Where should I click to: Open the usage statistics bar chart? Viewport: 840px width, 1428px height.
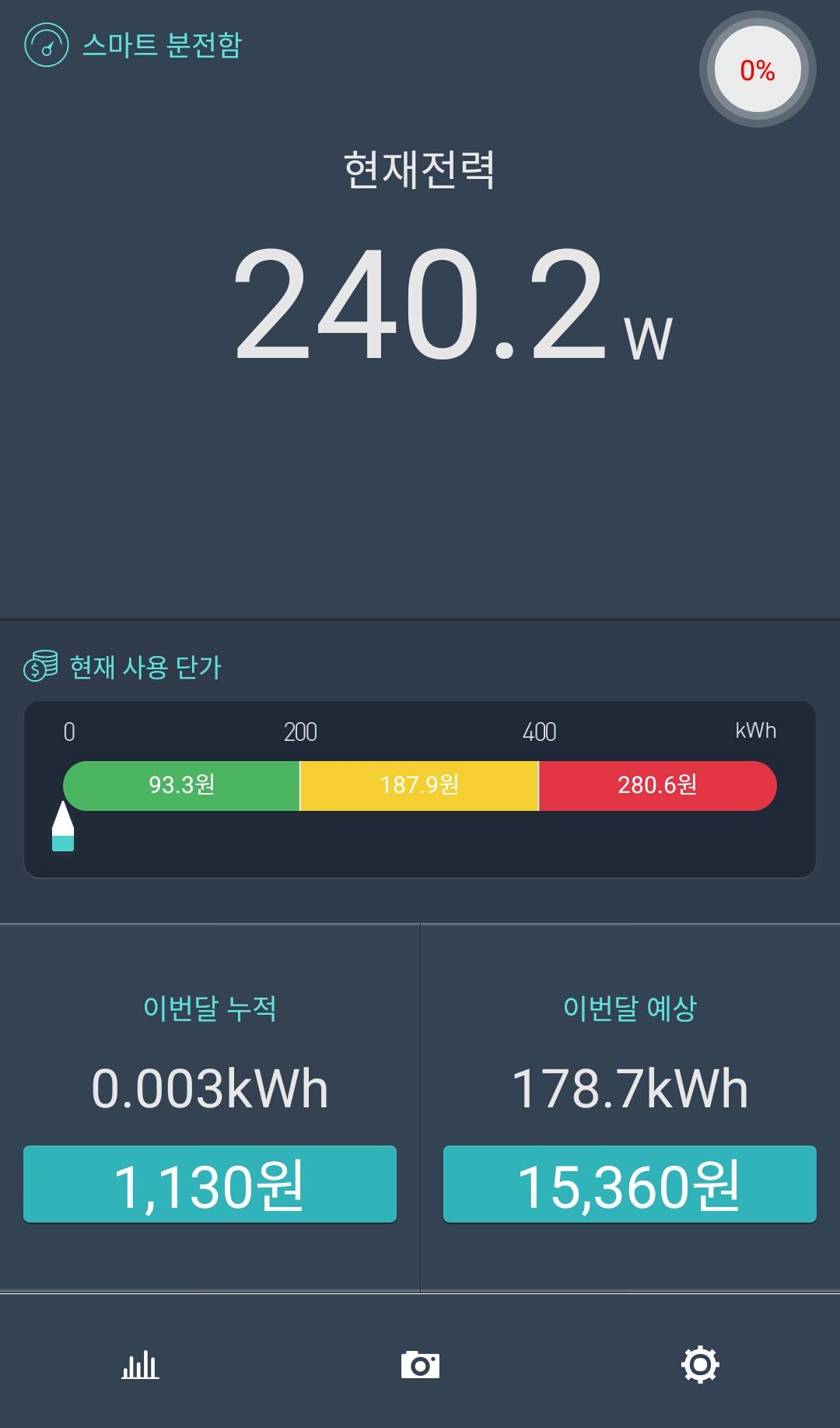click(x=140, y=1365)
